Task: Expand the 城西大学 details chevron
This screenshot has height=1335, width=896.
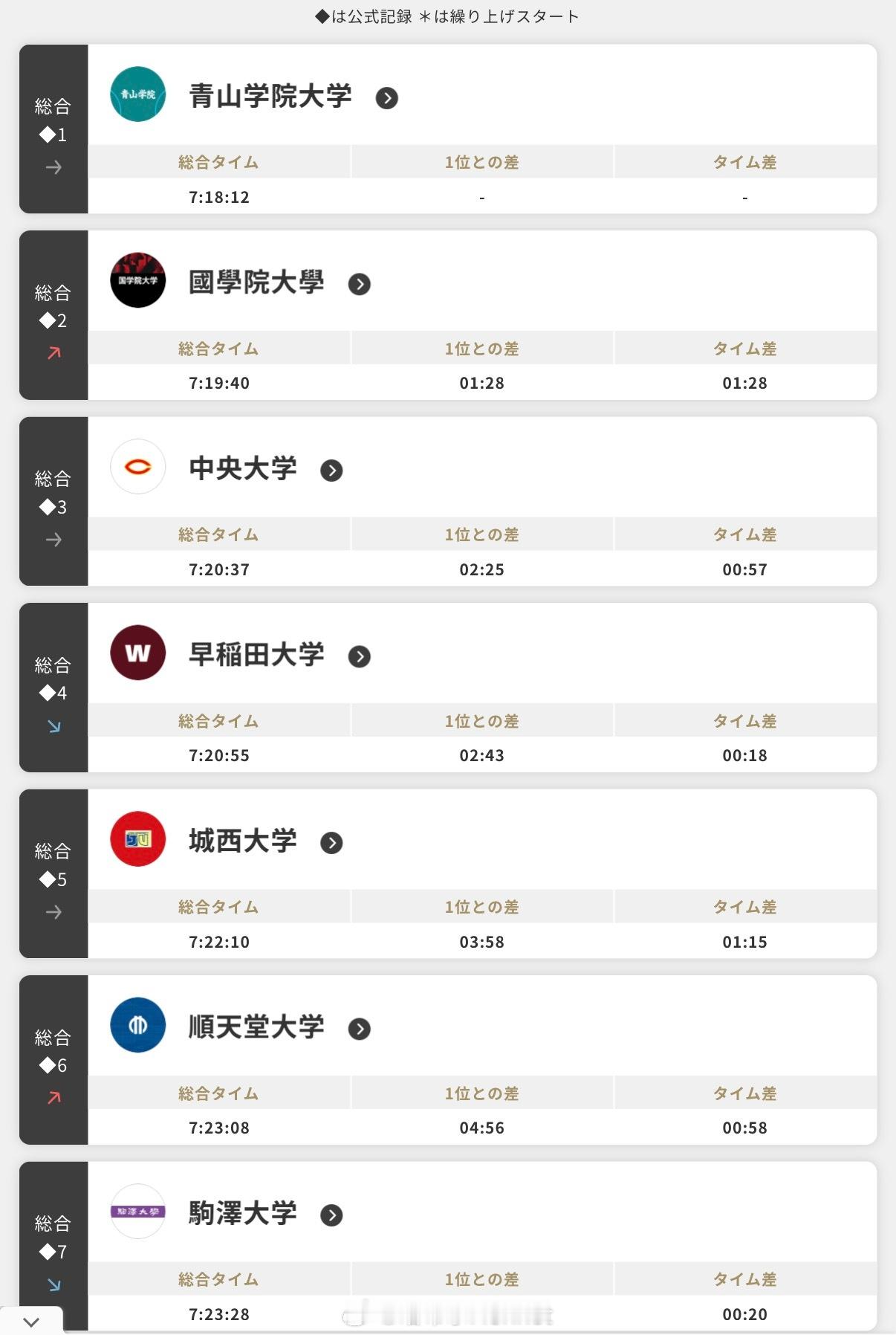Action: pyautogui.click(x=331, y=843)
